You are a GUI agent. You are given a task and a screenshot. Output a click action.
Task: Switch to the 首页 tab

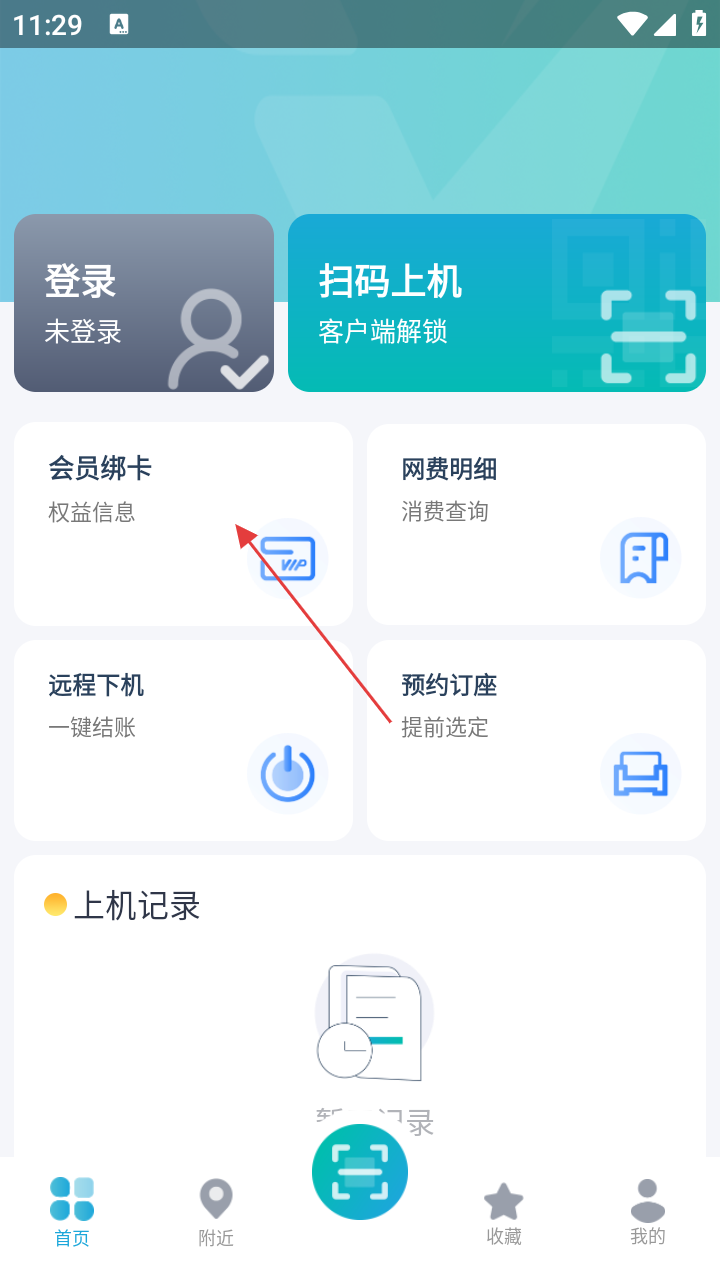(72, 1212)
